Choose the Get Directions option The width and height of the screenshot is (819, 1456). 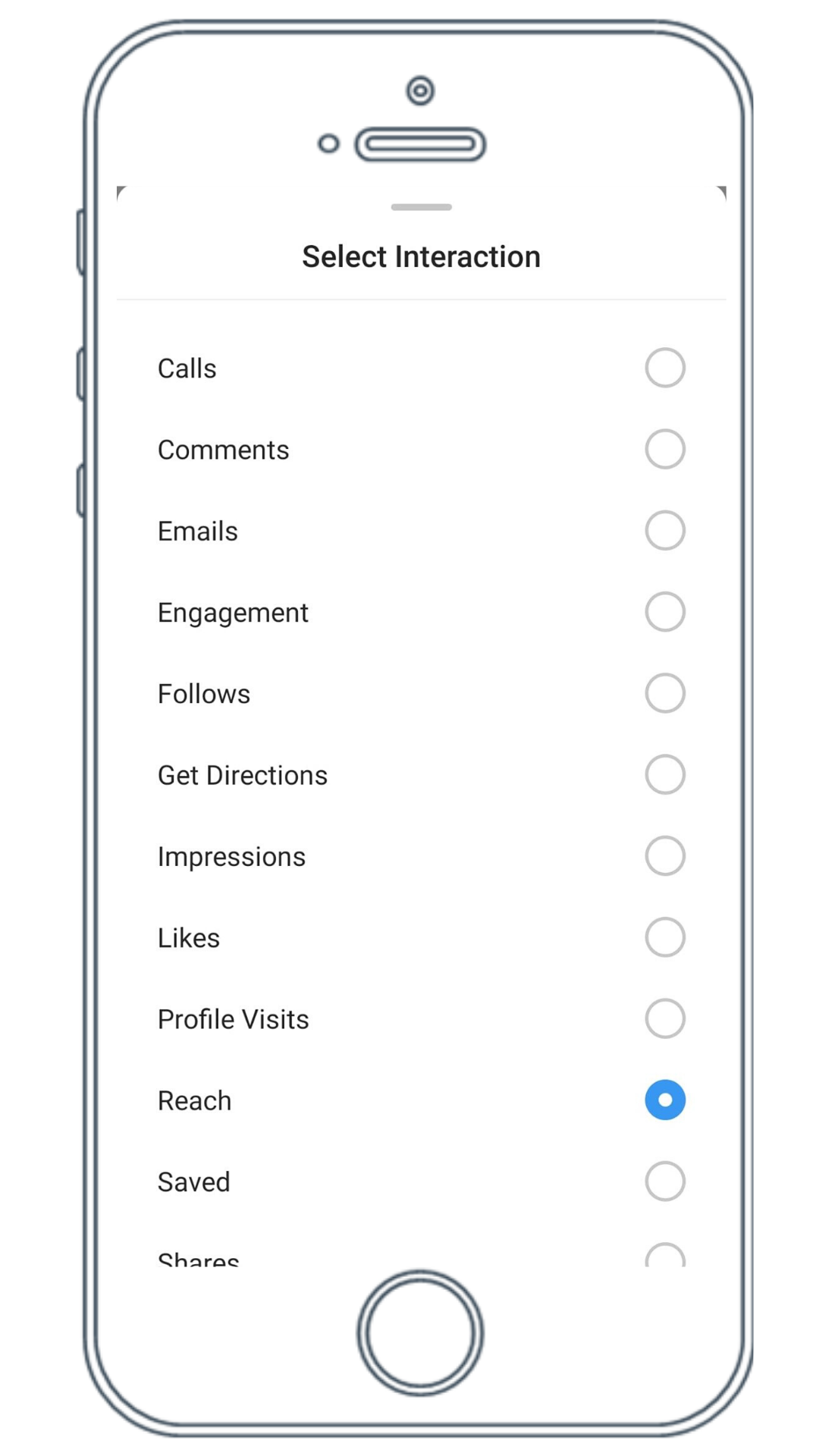tap(421, 774)
